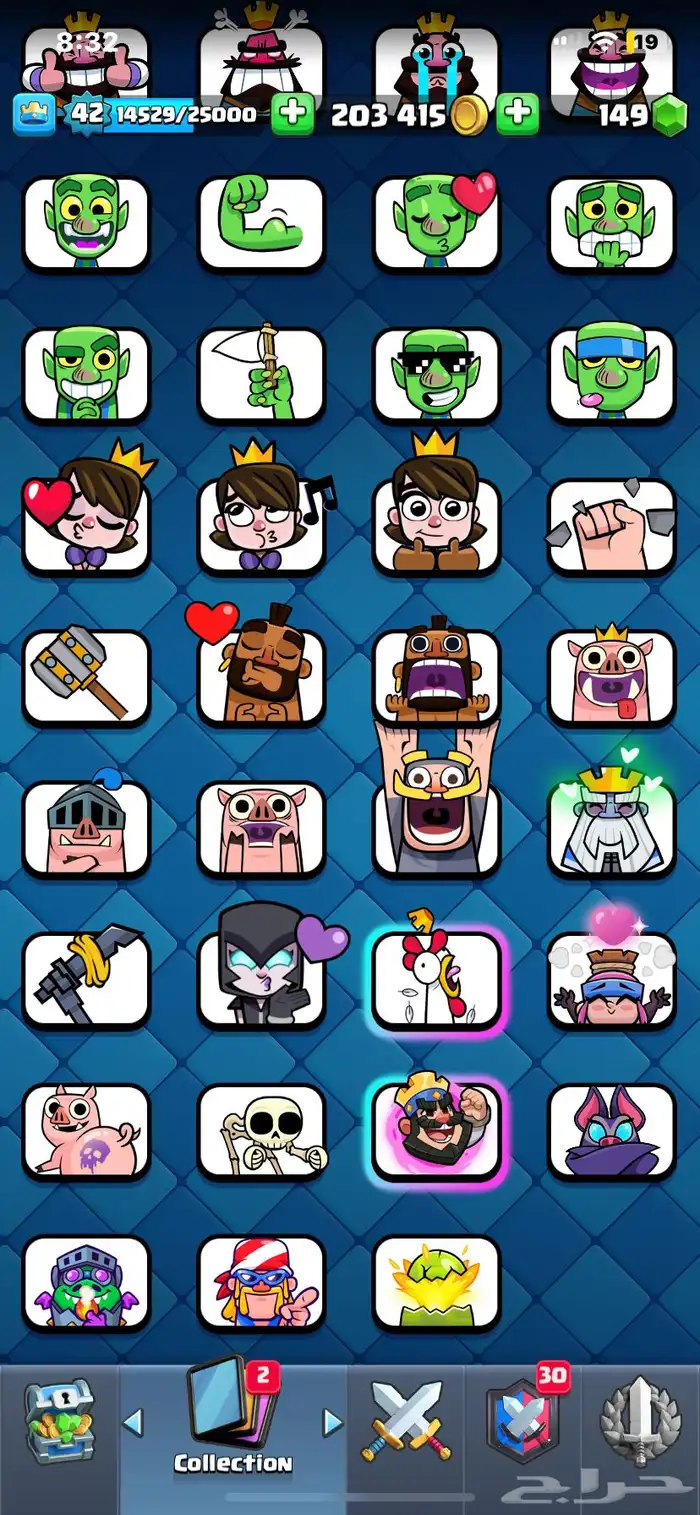Go to next Collection page arrow
This screenshot has width=700, height=1515.
click(x=333, y=1421)
